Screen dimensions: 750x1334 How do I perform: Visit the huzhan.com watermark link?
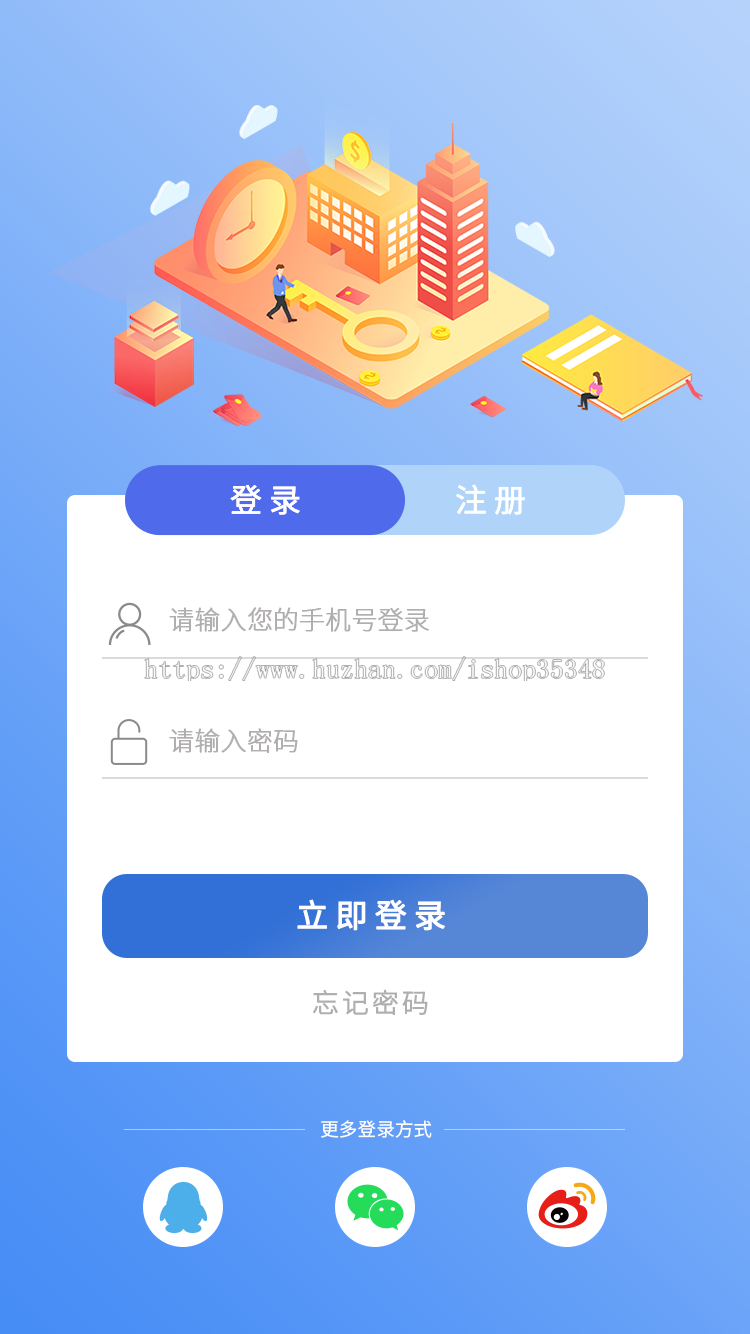375,670
